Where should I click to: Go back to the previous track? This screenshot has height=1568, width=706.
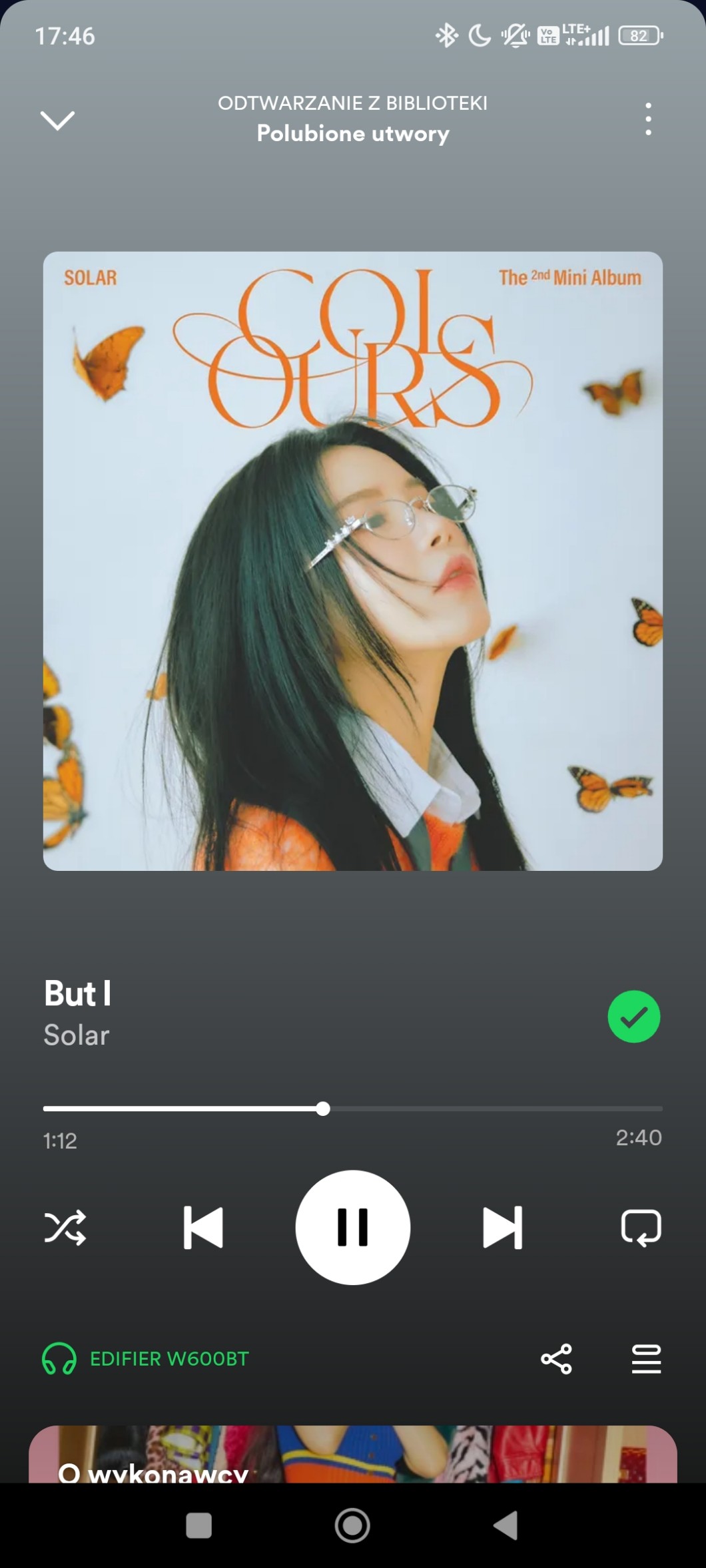203,1227
